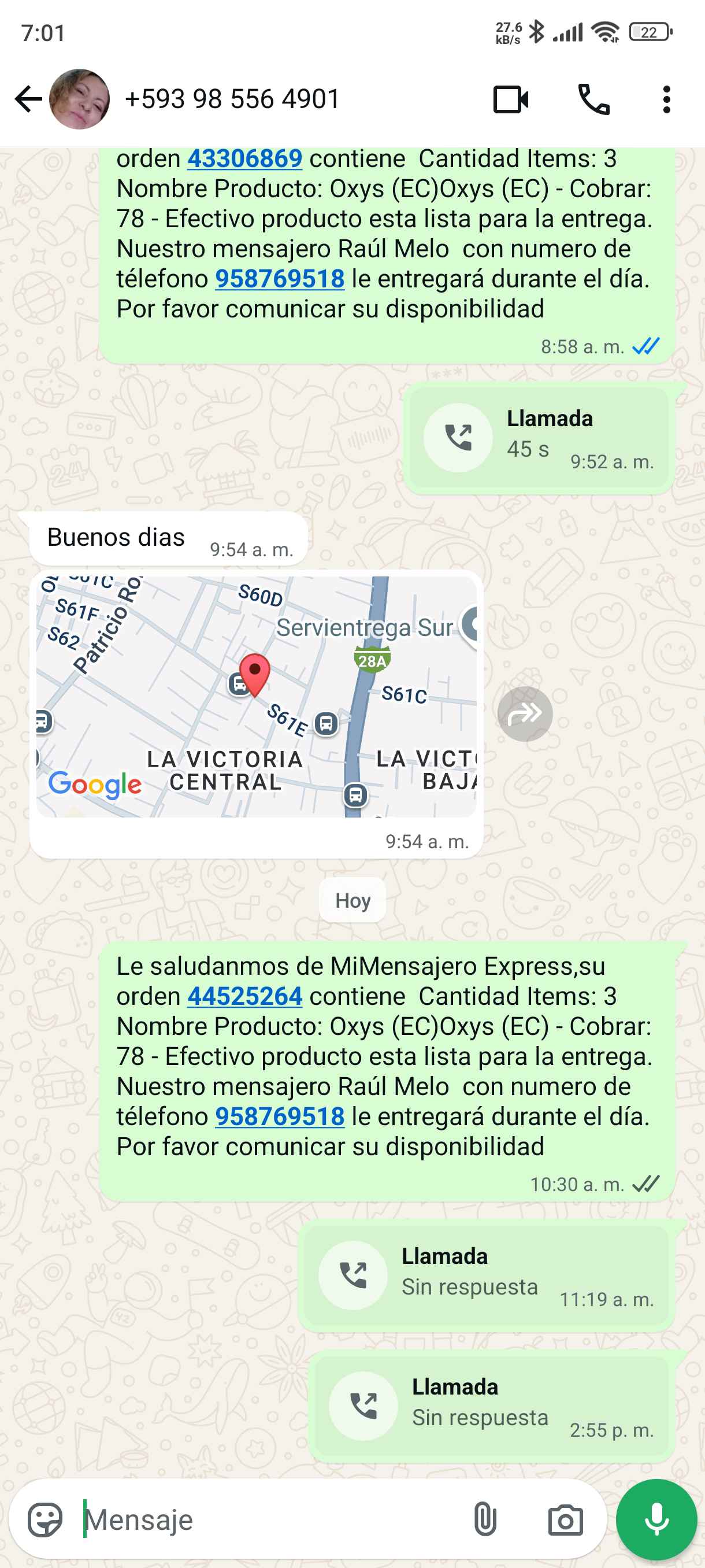Open the overflow menu
The width and height of the screenshot is (705, 1568).
pyautogui.click(x=667, y=99)
